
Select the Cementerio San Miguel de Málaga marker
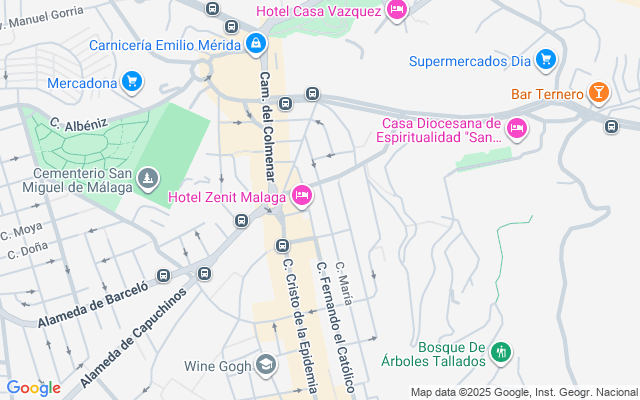(148, 178)
